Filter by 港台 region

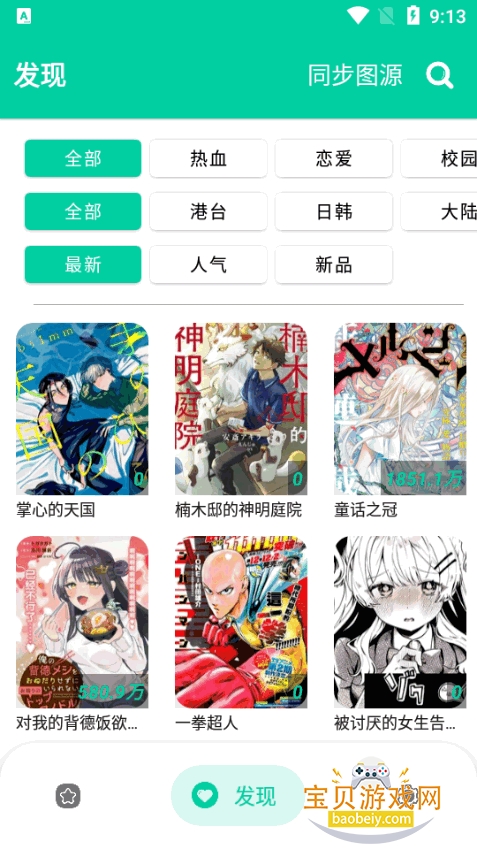tap(208, 212)
